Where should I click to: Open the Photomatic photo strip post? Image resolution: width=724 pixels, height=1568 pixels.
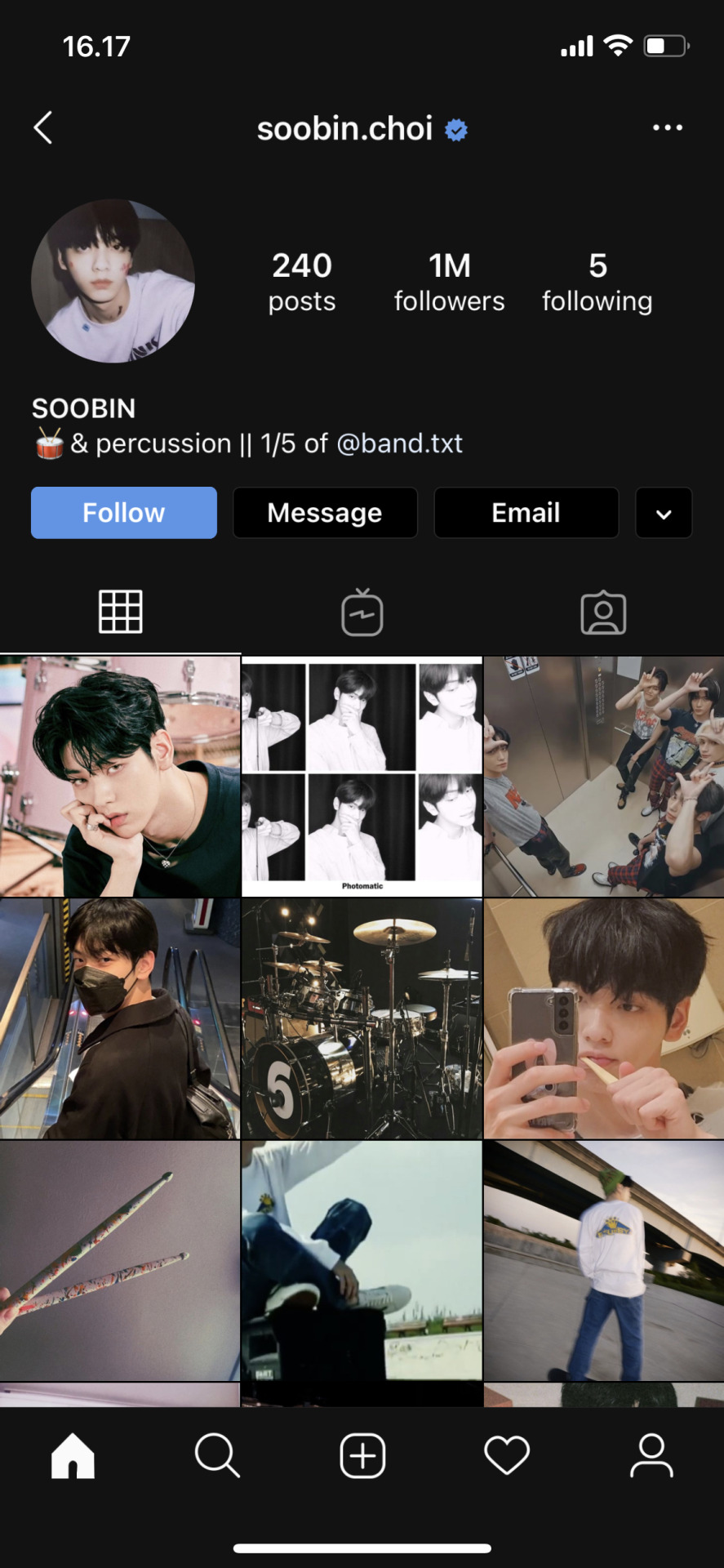362,776
